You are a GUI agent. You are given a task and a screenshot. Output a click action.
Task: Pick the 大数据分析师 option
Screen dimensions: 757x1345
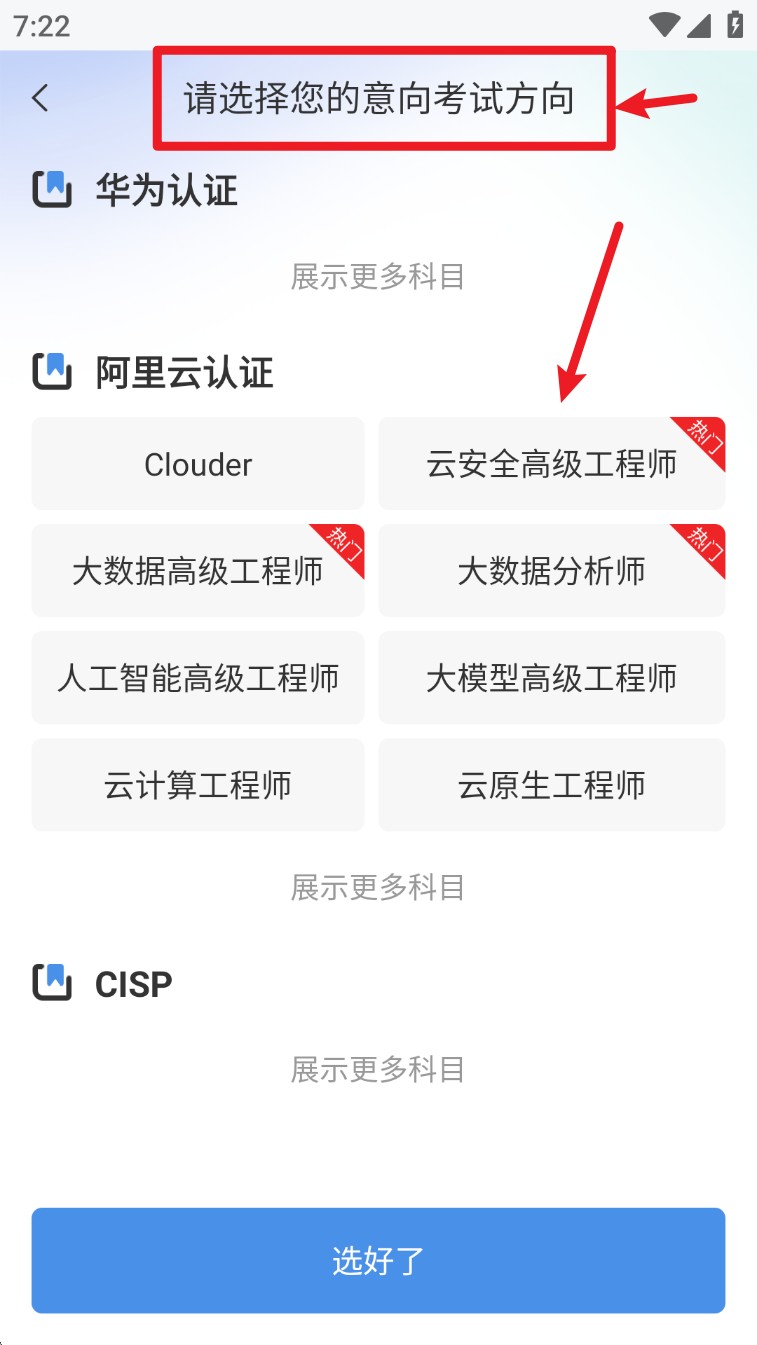pyautogui.click(x=551, y=571)
